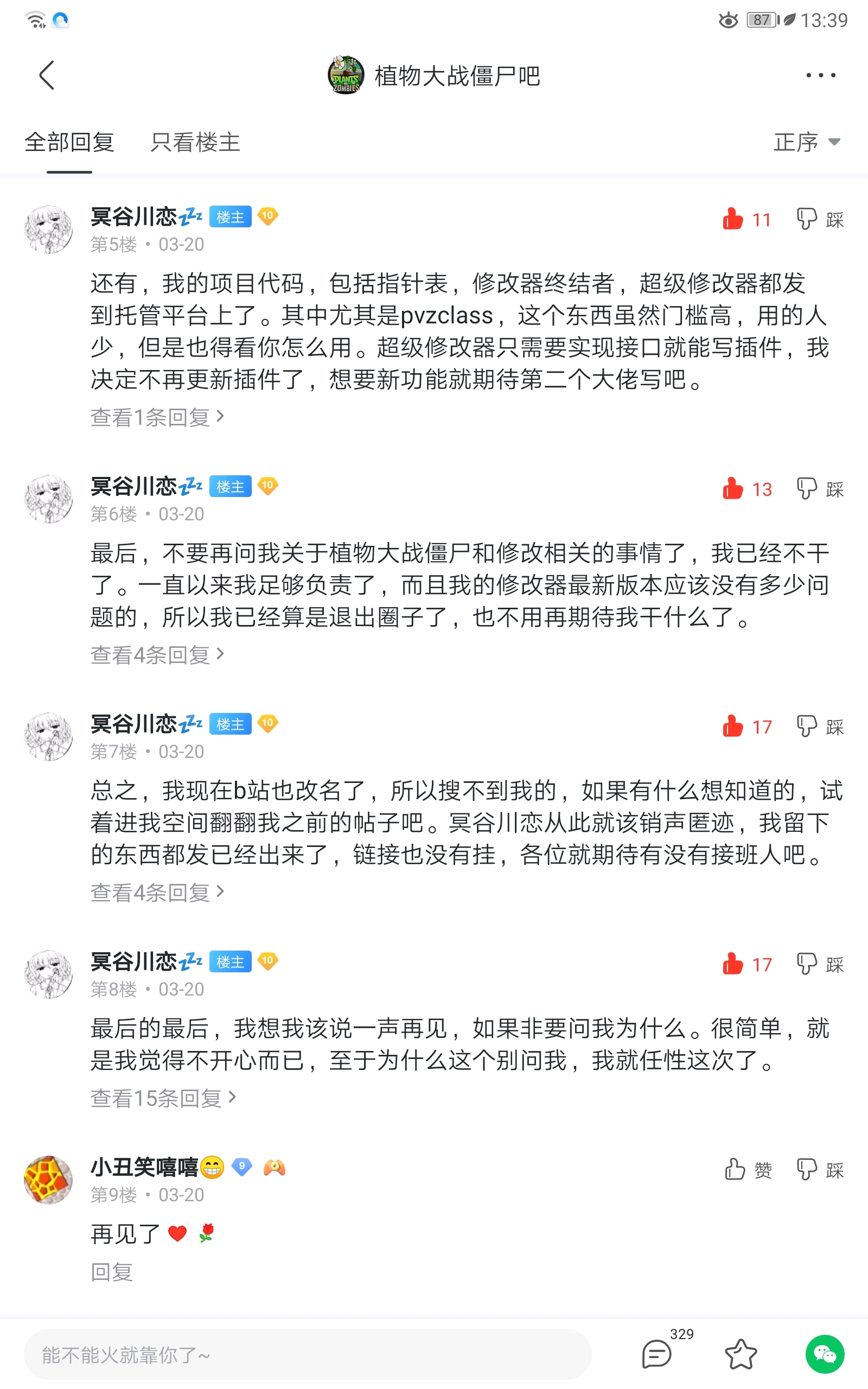Expand 查看4条回复 under 第7楼
Viewport: 868px width, 1389px height.
point(157,892)
